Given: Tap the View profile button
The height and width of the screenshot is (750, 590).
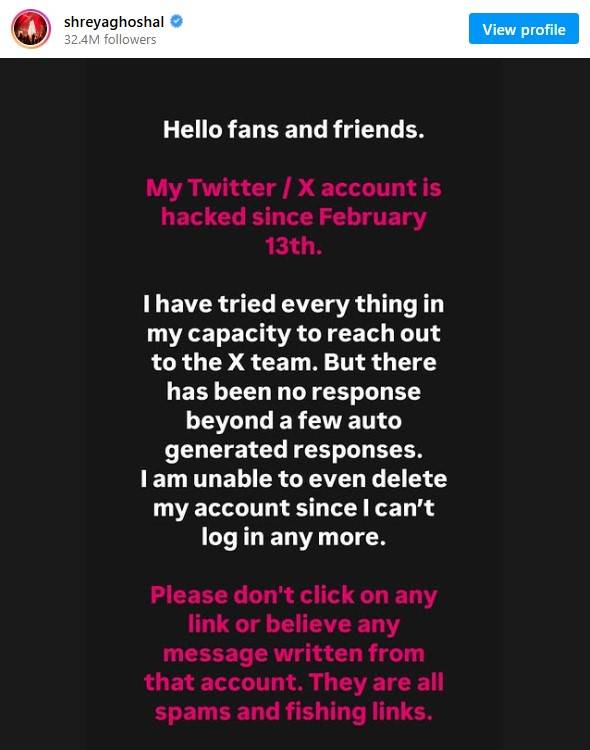Looking at the screenshot, I should coord(523,29).
